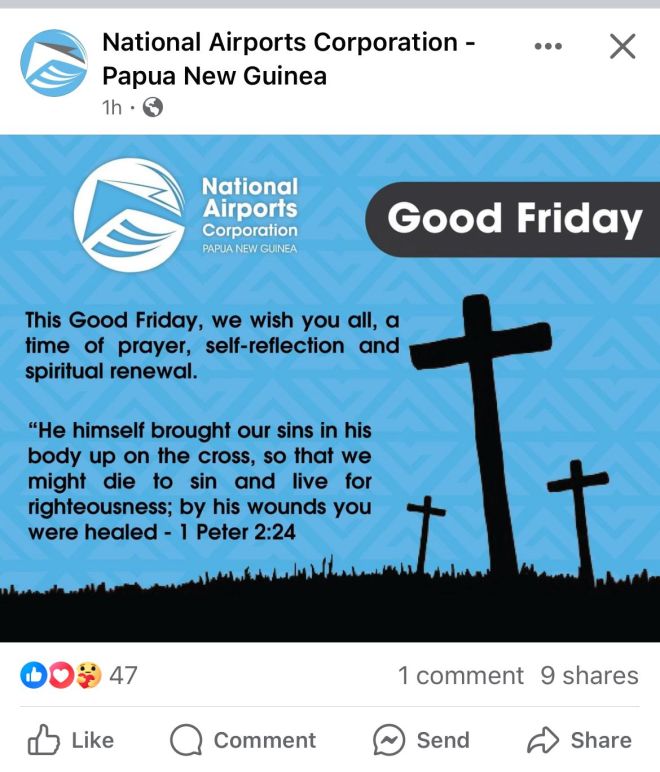Share this post

pyautogui.click(x=579, y=740)
